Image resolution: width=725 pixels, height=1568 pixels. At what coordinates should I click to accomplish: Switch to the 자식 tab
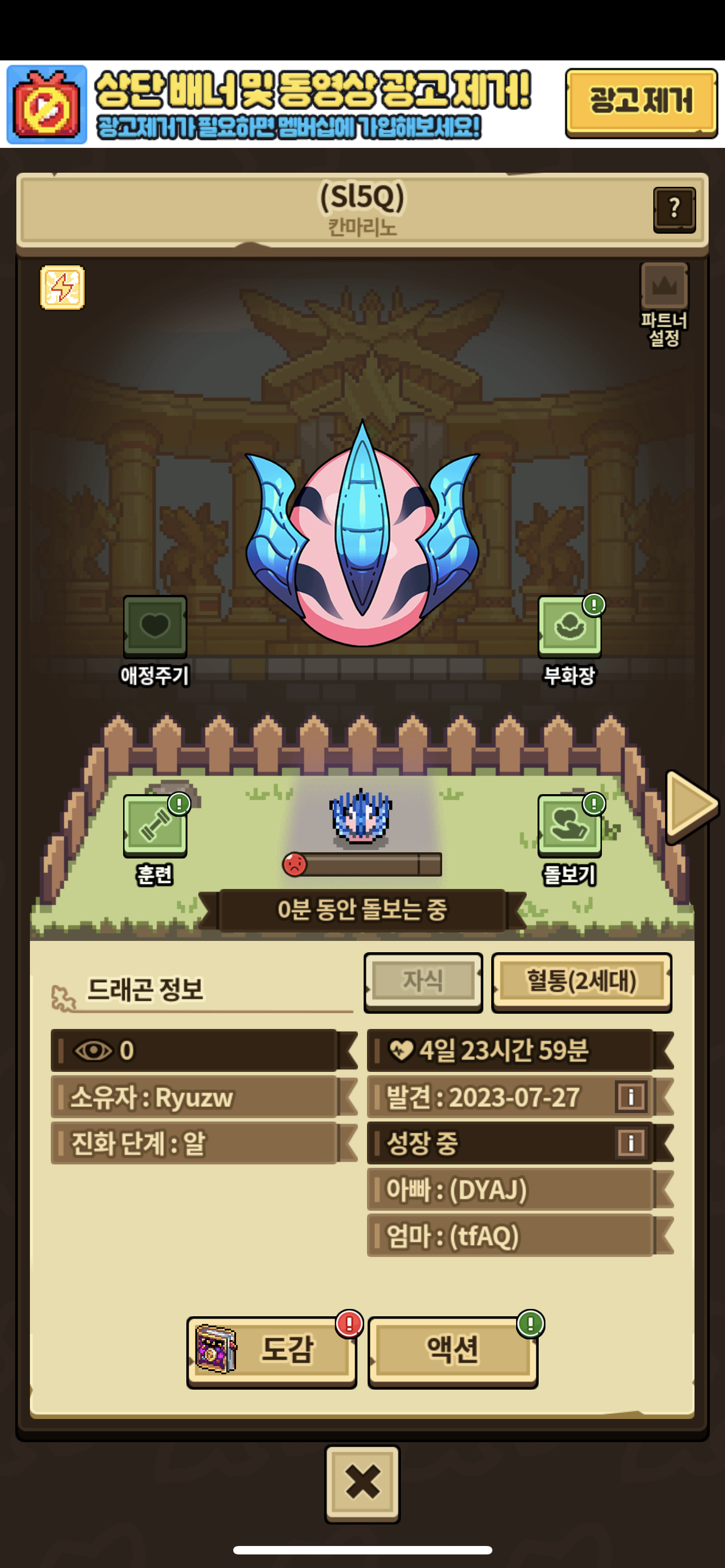pos(423,981)
